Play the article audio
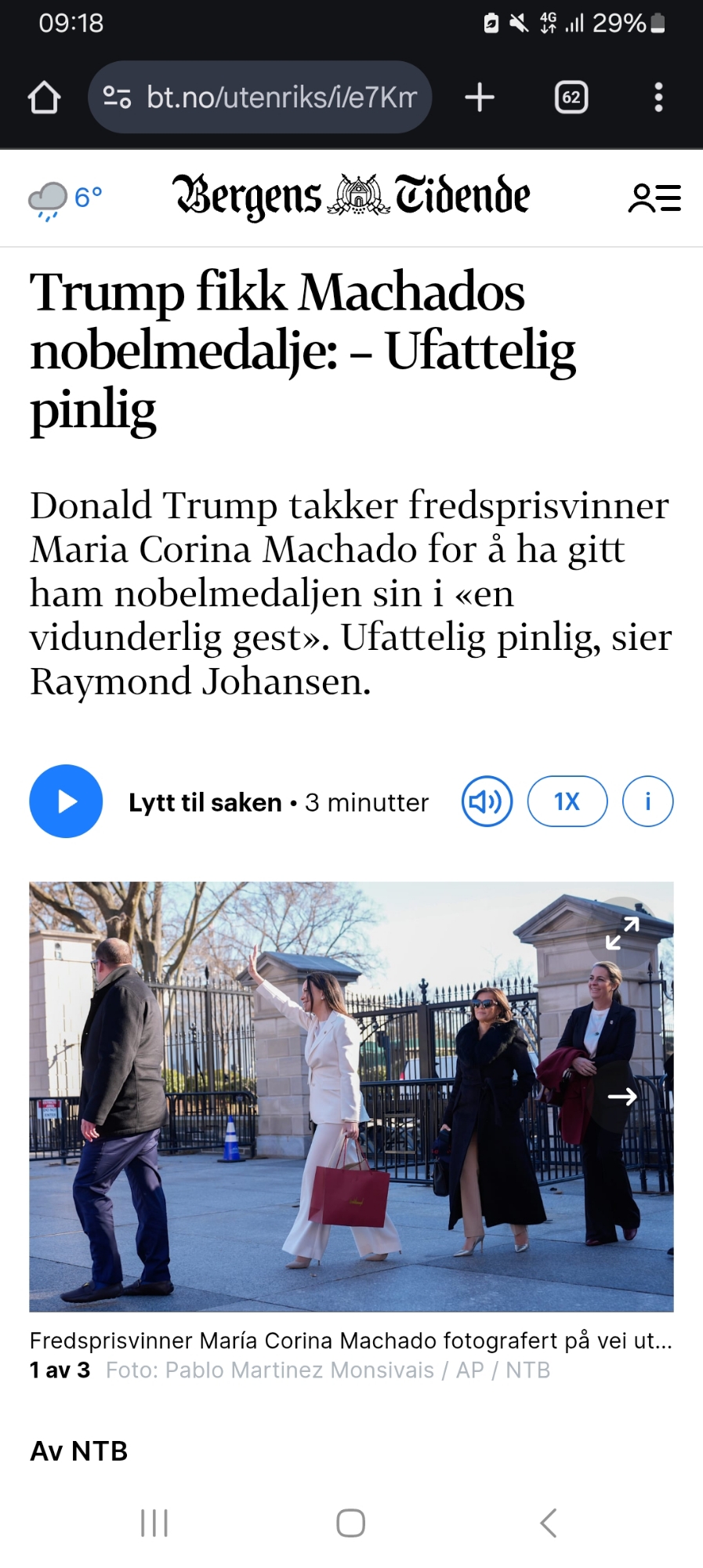Viewport: 703px width, 1568px height. tap(67, 801)
